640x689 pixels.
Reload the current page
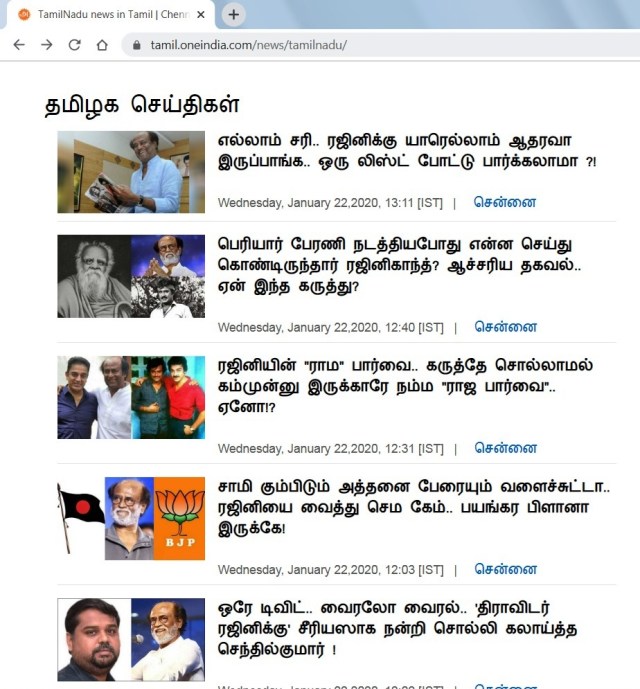point(74,45)
